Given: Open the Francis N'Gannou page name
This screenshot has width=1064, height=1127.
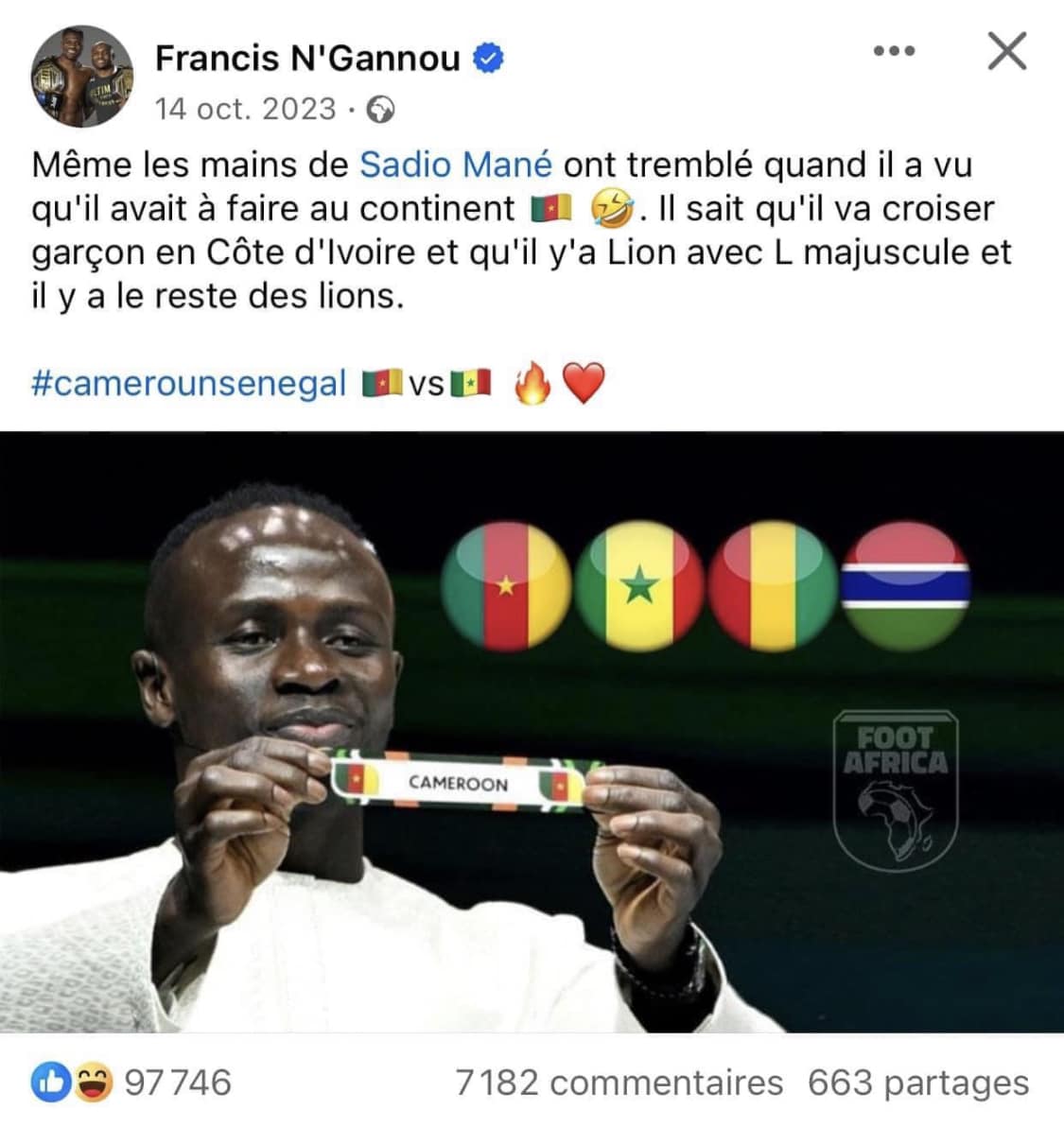Looking at the screenshot, I should click(306, 58).
